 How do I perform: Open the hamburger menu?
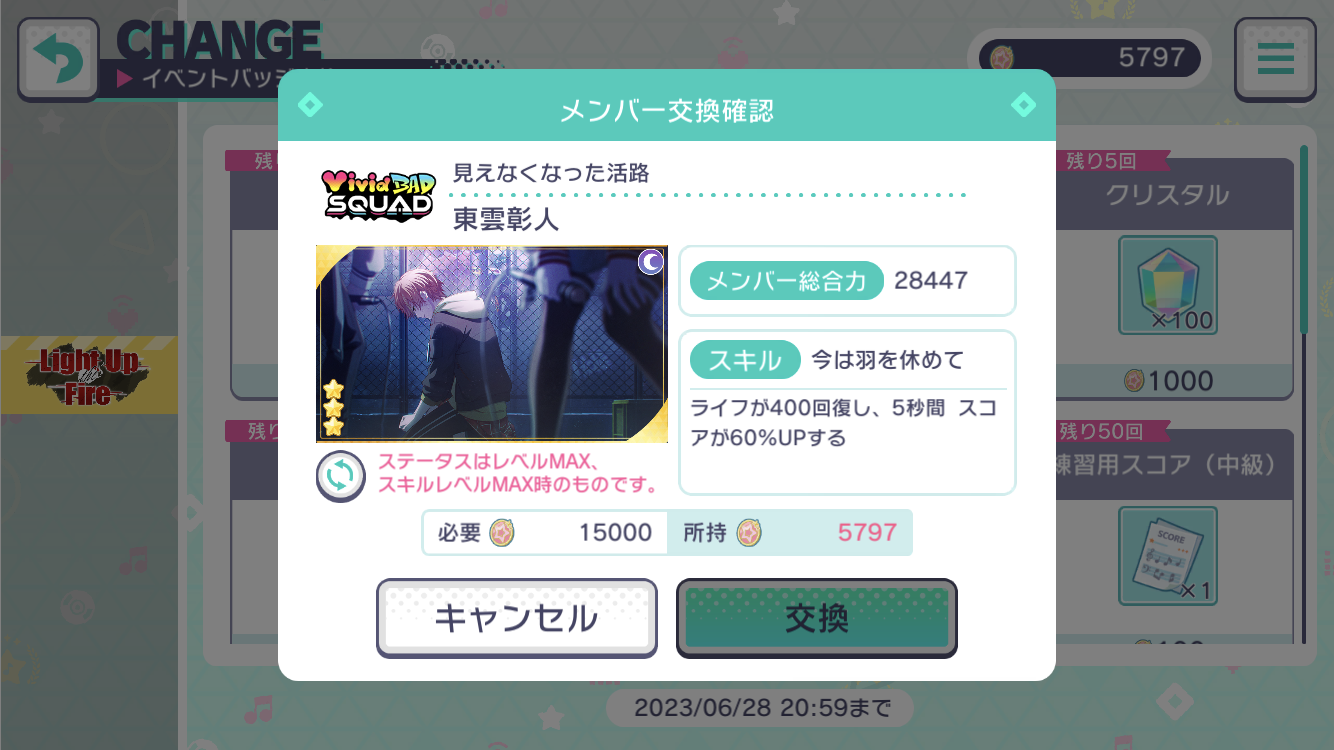1274,60
